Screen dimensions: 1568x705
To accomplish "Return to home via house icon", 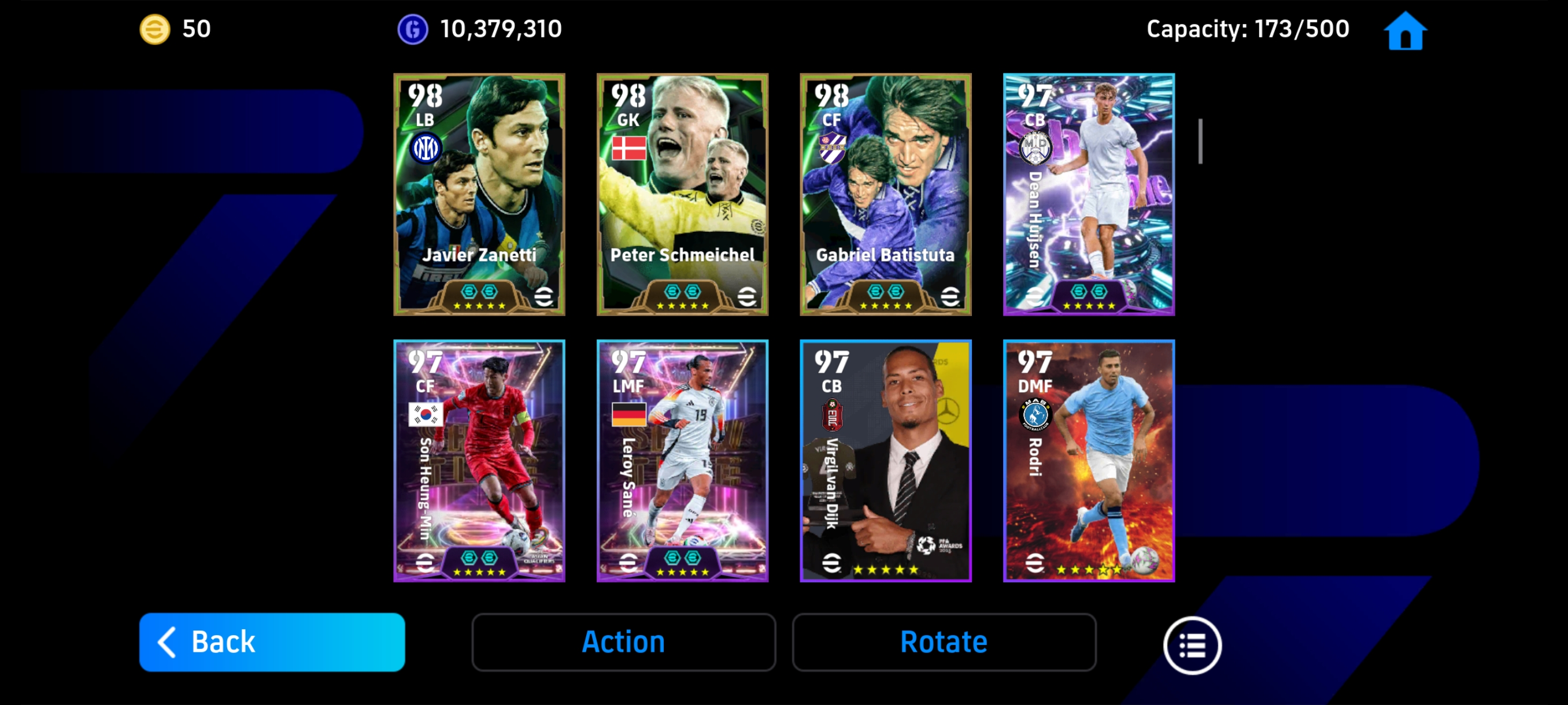I will coord(1404,31).
